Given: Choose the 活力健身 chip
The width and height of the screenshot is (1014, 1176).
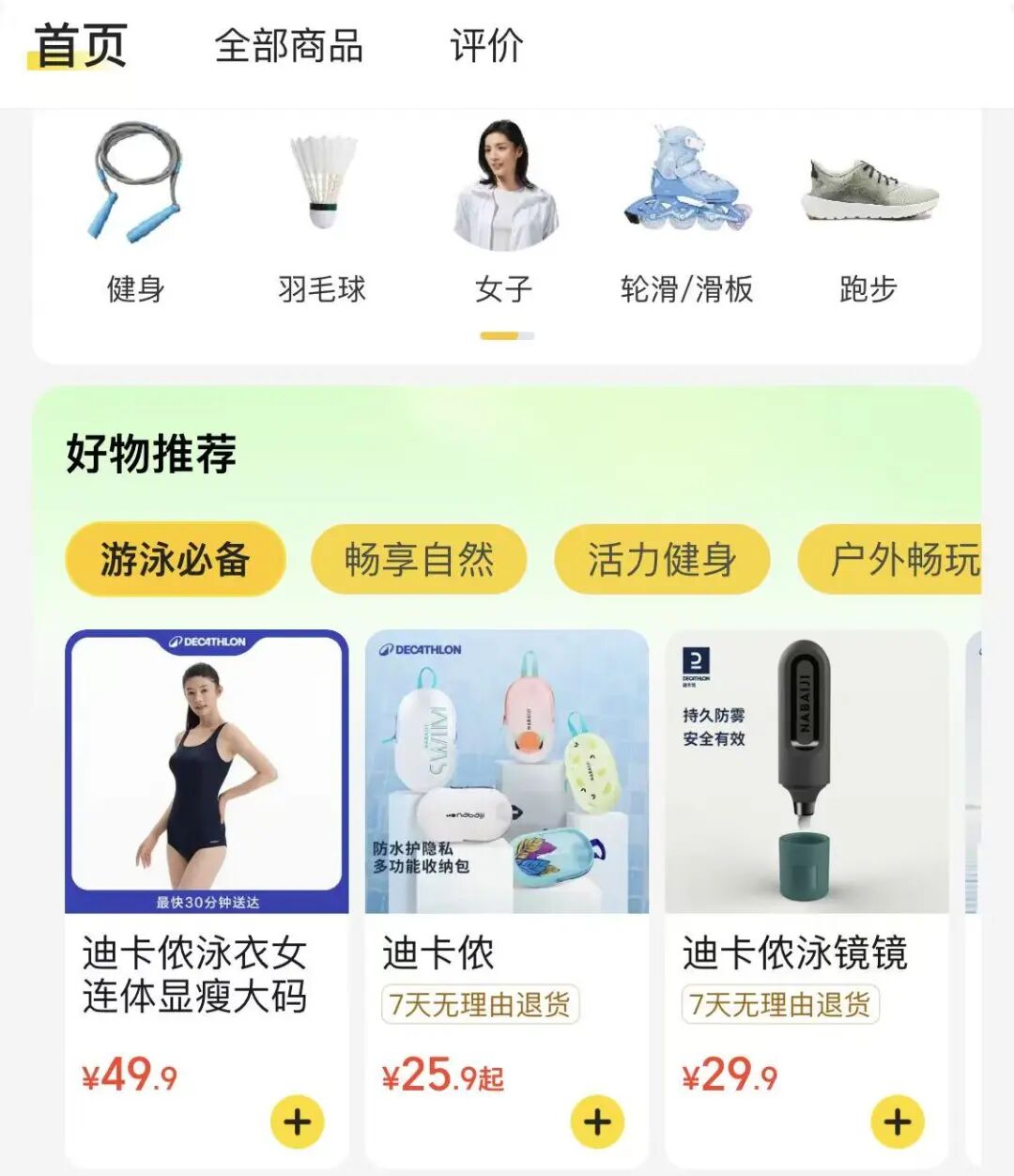Looking at the screenshot, I should click(x=662, y=560).
